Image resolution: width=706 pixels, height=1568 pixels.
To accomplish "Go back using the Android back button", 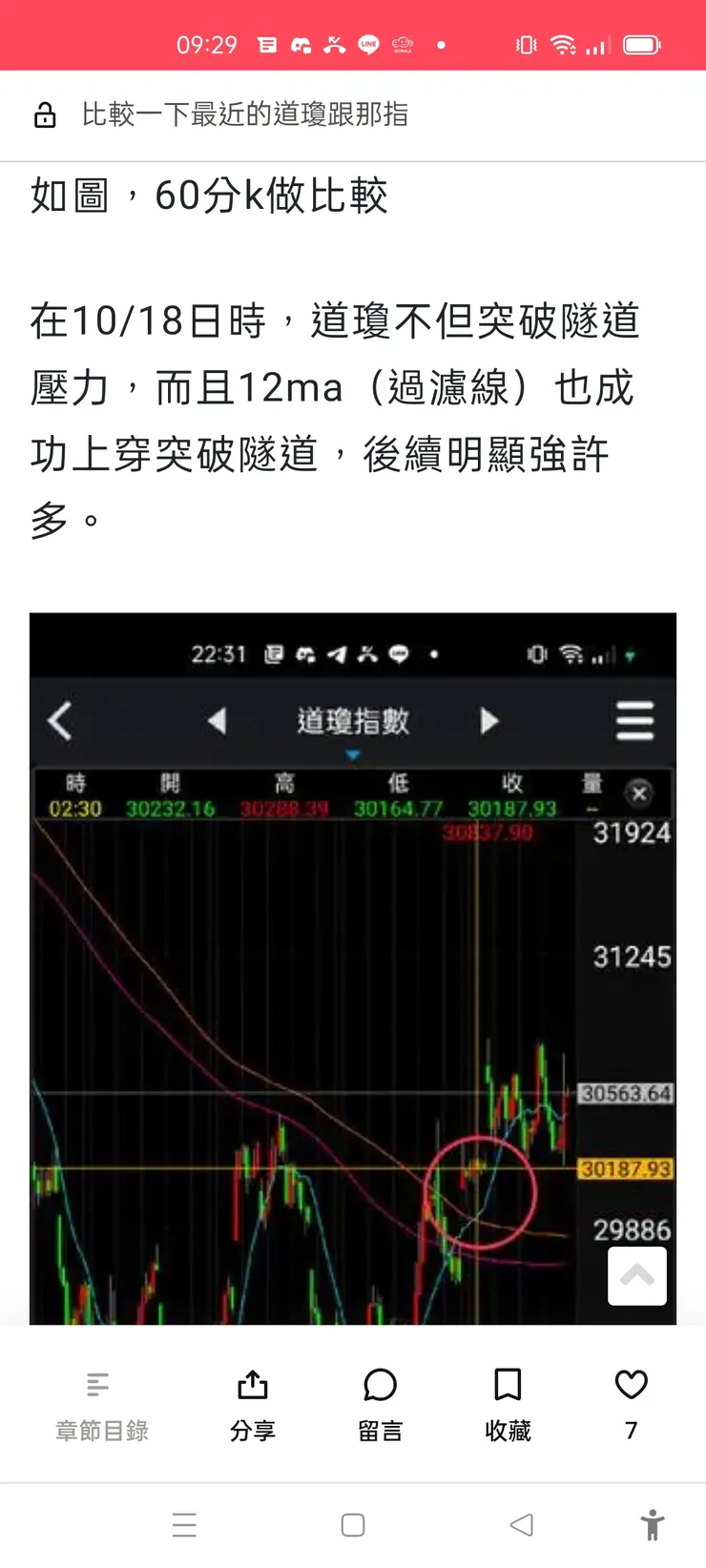I will (x=522, y=1525).
